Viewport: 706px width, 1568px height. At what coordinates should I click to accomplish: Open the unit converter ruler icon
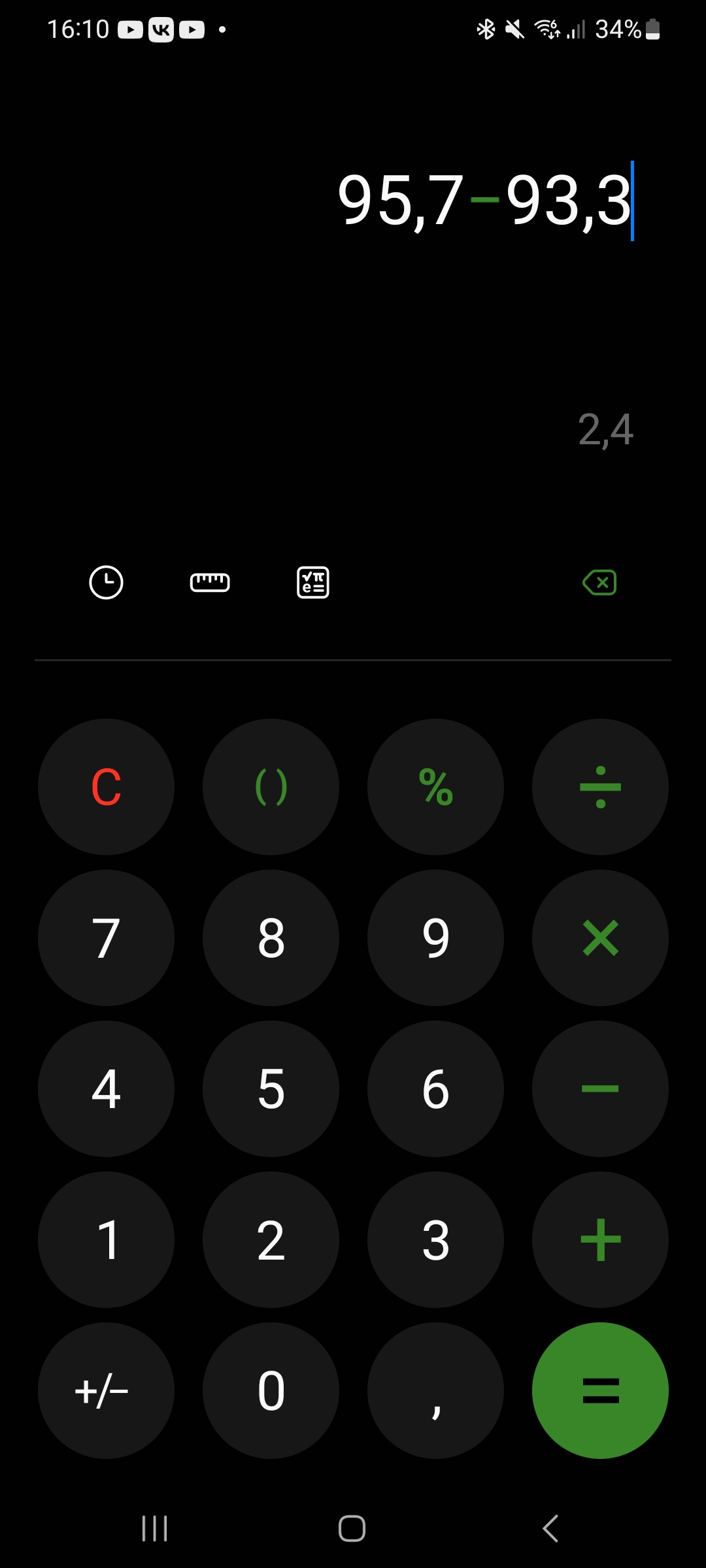pos(210,582)
